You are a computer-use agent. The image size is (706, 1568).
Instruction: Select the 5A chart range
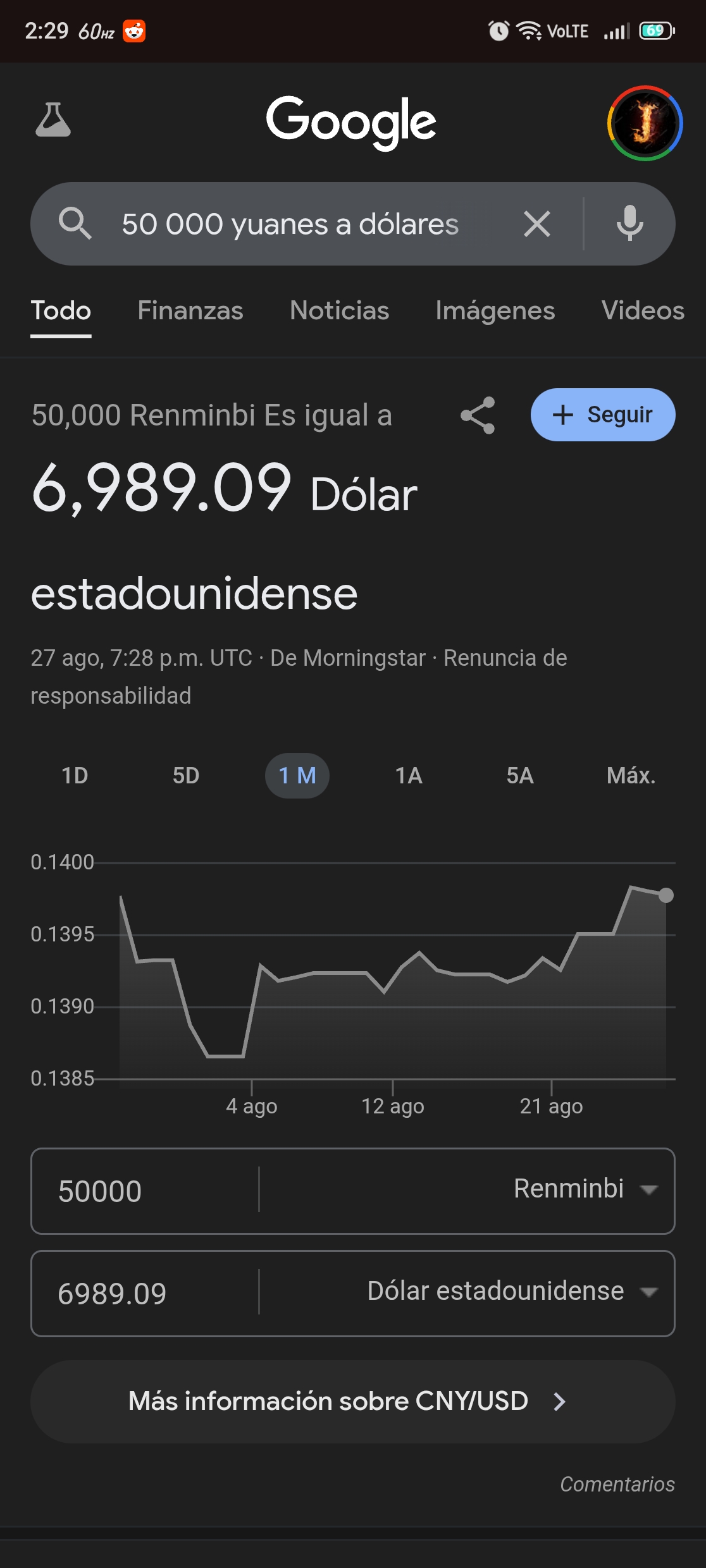[x=520, y=776]
